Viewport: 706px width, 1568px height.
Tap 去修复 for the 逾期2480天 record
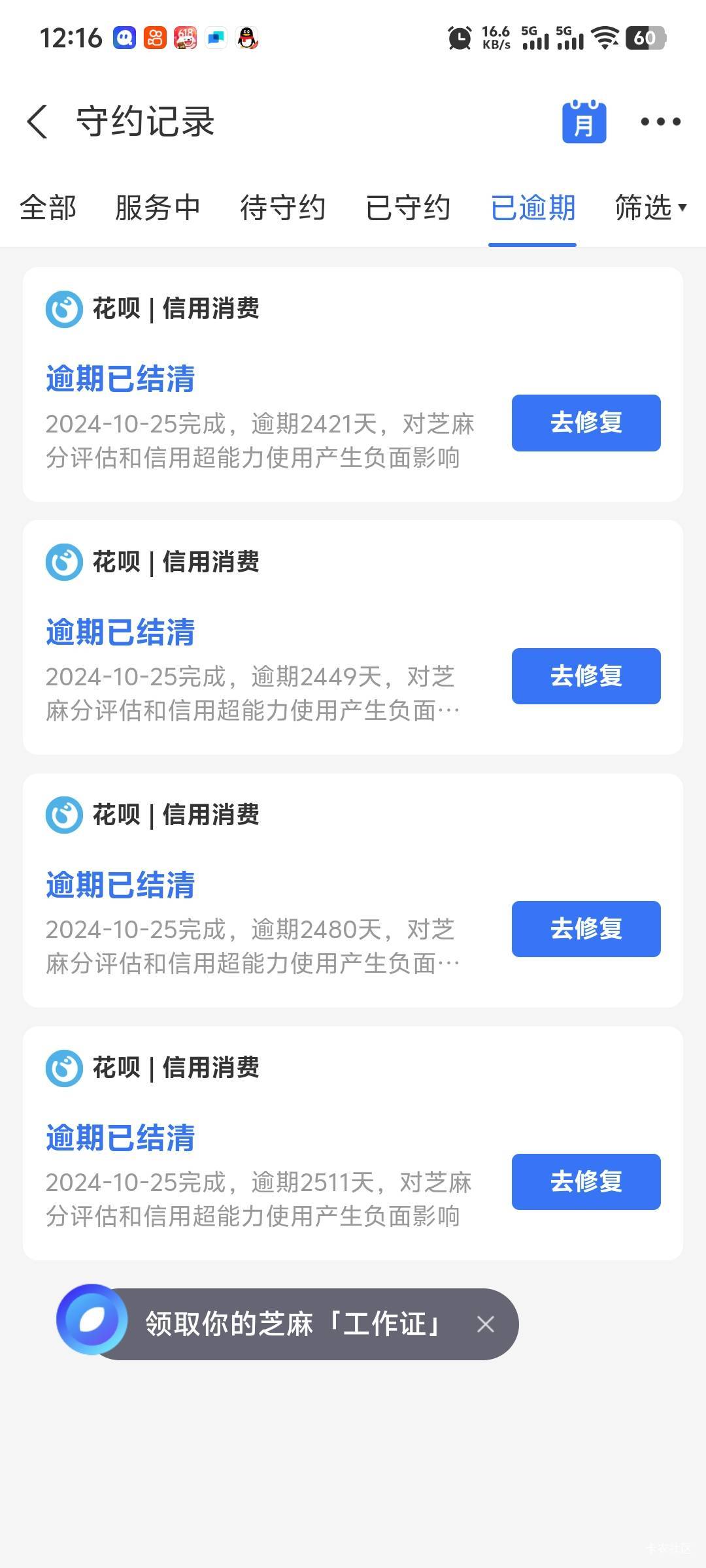[586, 929]
